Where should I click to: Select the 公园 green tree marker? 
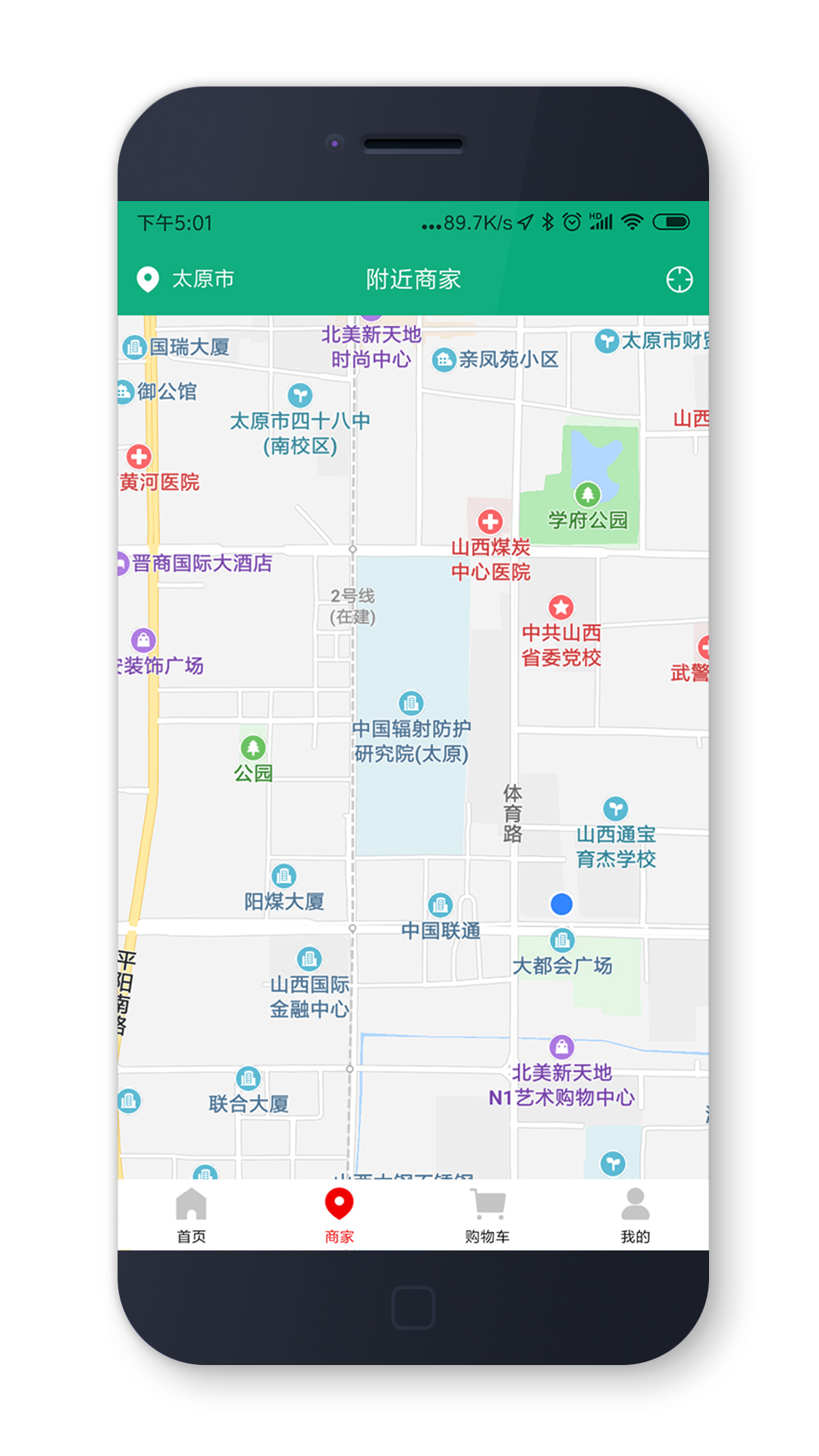(254, 747)
